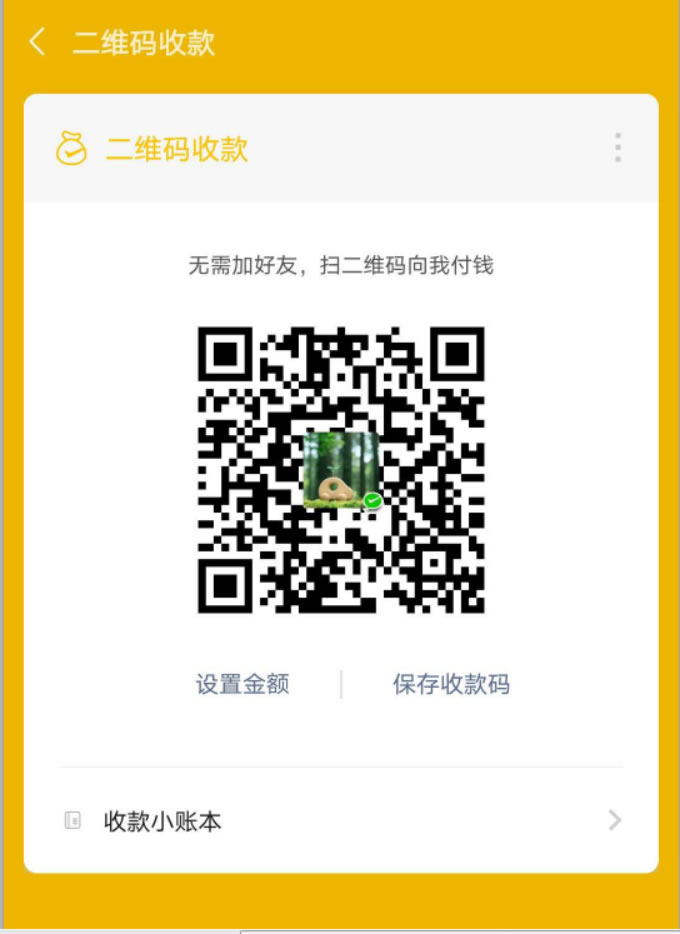Save the code with 保存收款码
The image size is (680, 934).
[451, 684]
